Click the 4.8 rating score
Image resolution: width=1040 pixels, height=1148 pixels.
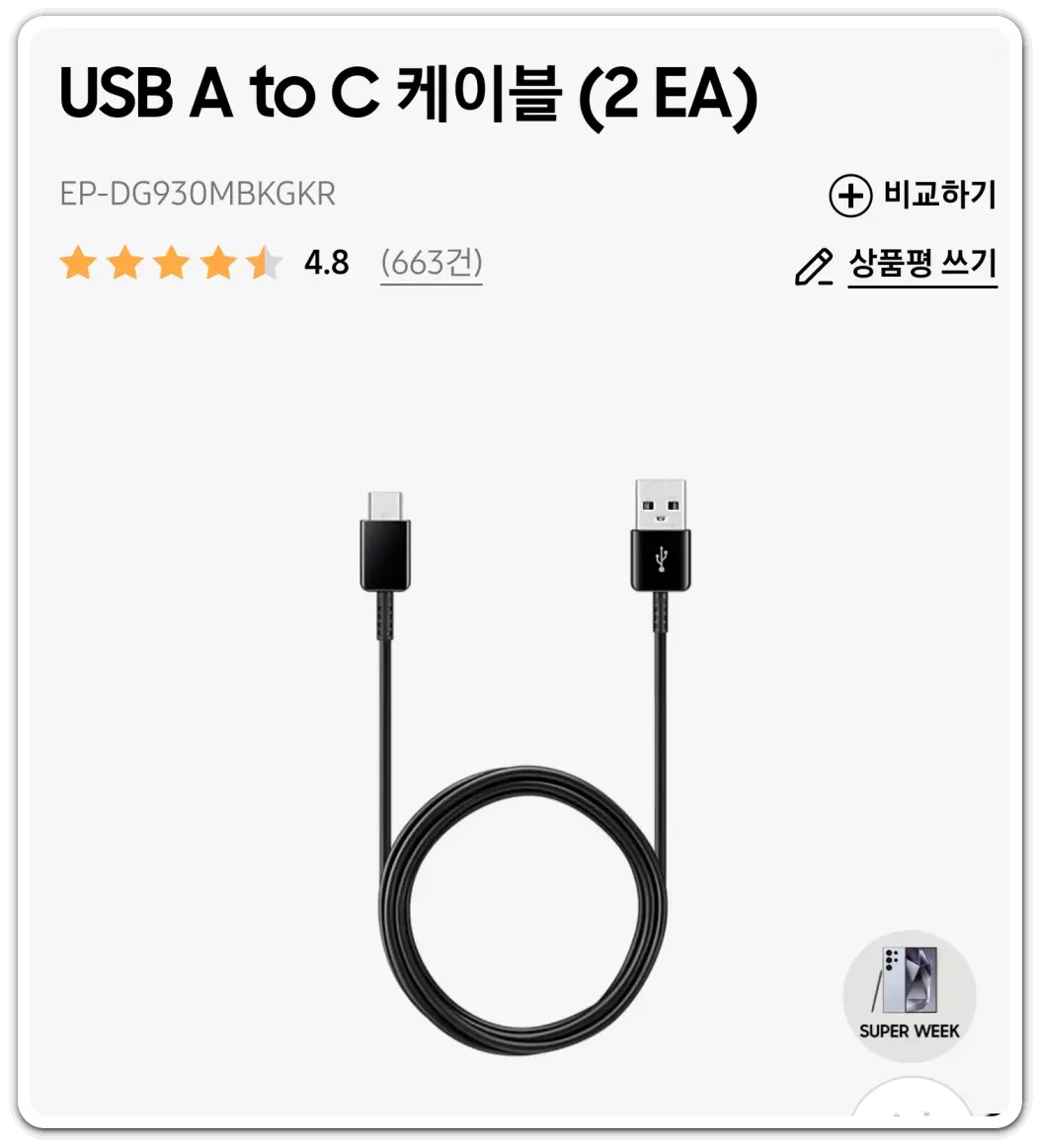coord(325,262)
